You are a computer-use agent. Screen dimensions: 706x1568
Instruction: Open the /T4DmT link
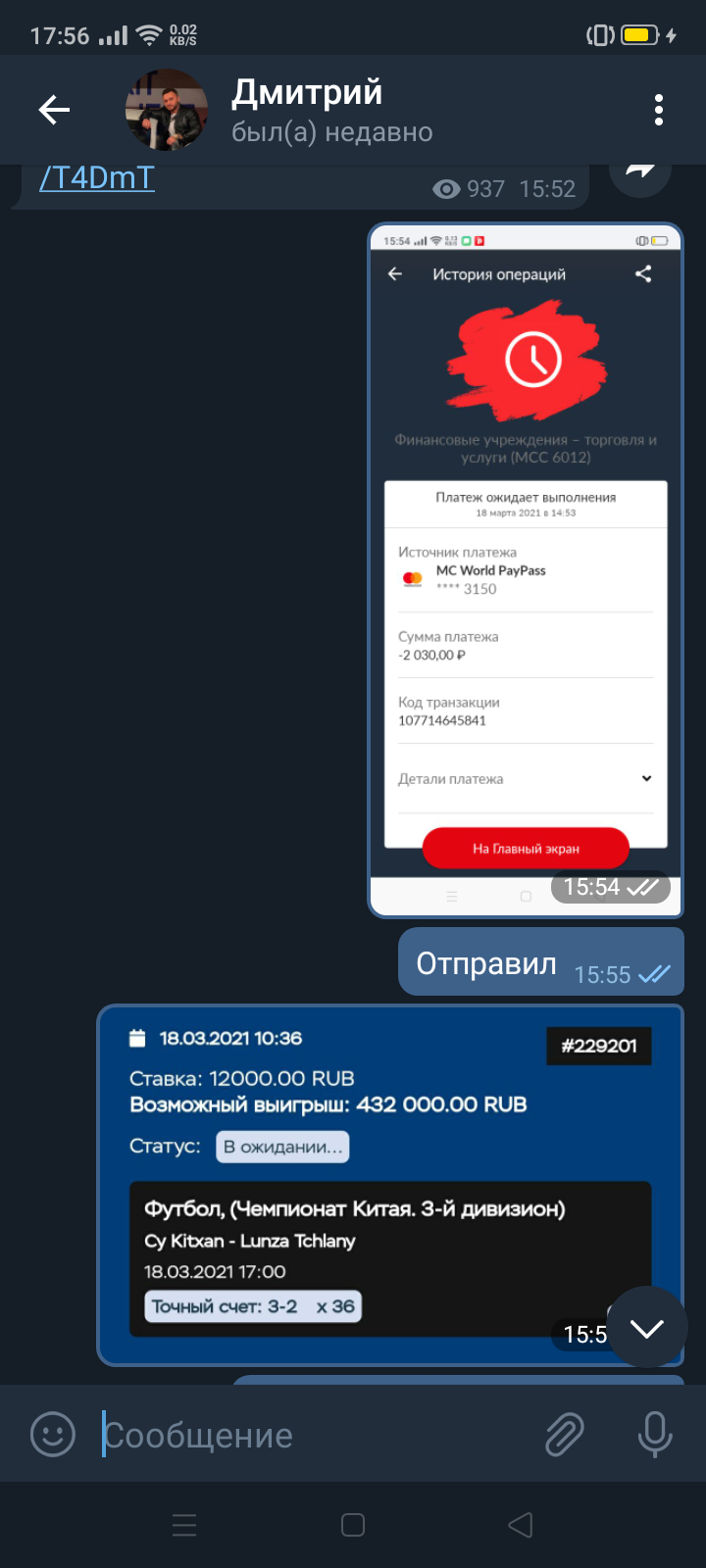click(97, 177)
